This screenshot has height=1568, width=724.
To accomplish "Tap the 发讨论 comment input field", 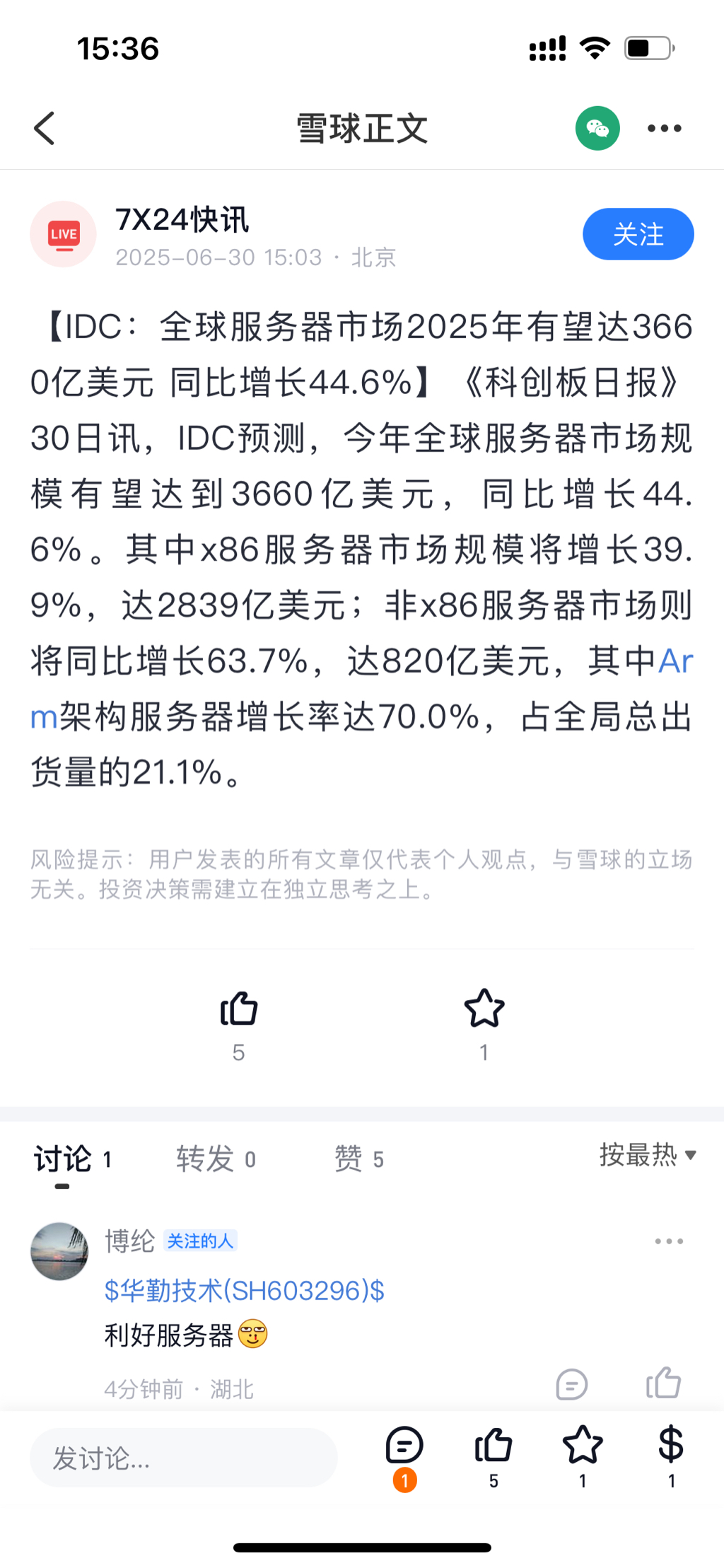I will pos(183,1458).
